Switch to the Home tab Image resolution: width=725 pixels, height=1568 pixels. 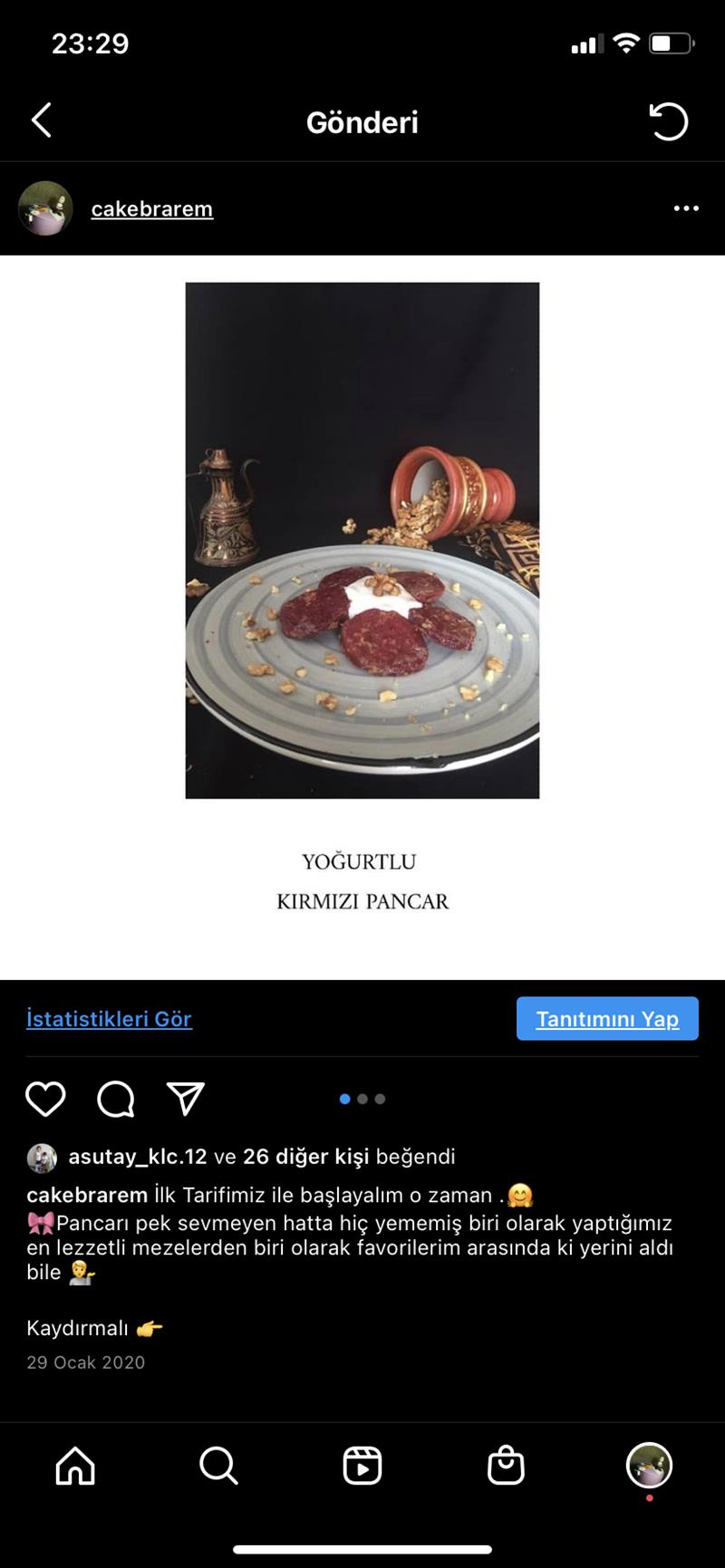point(75,1465)
